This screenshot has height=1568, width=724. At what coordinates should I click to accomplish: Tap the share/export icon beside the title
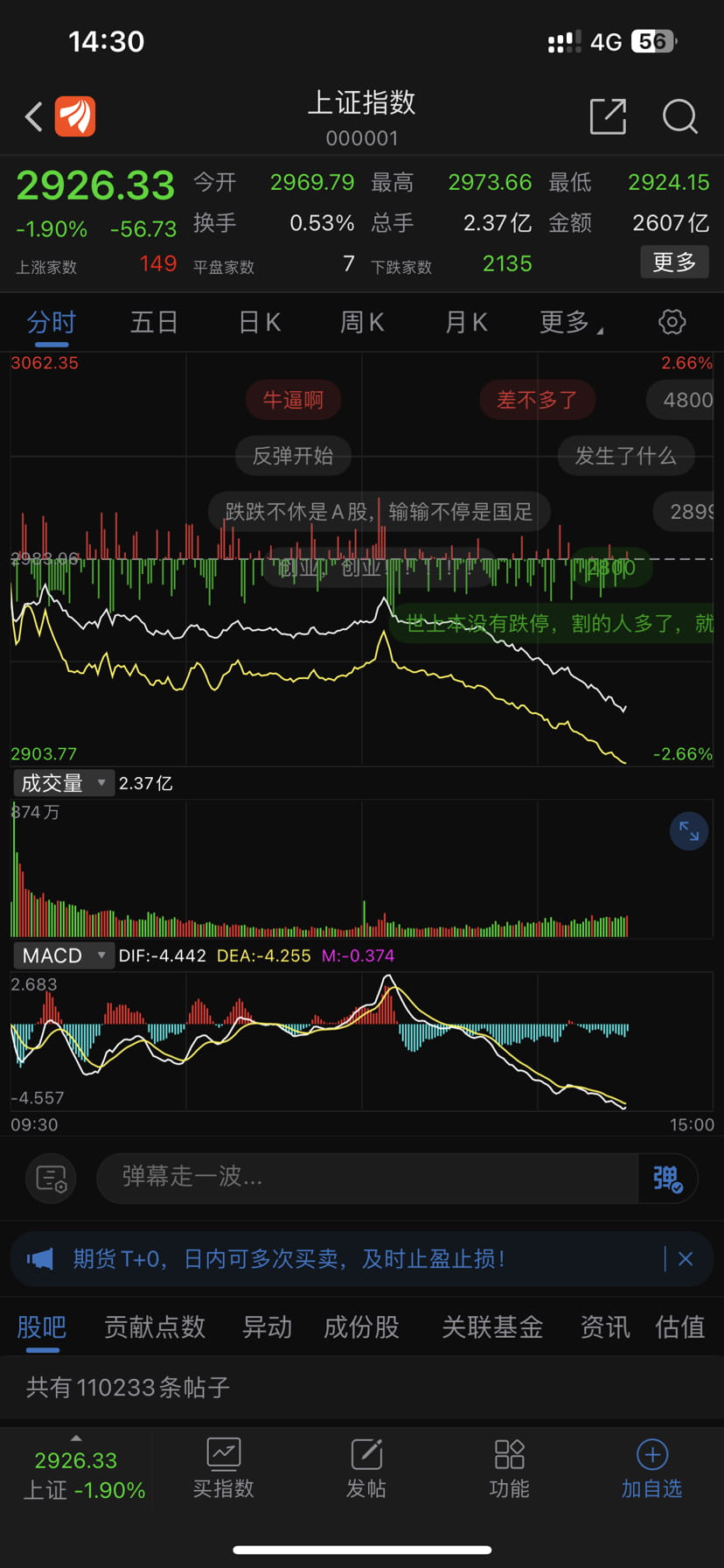608,116
